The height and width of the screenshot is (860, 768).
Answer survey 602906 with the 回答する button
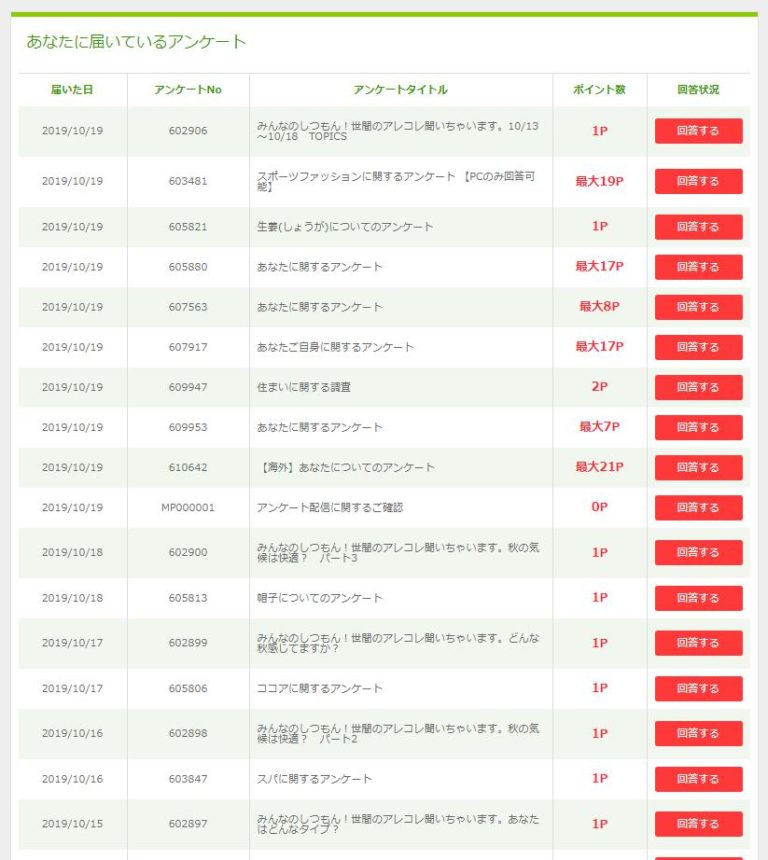(698, 131)
